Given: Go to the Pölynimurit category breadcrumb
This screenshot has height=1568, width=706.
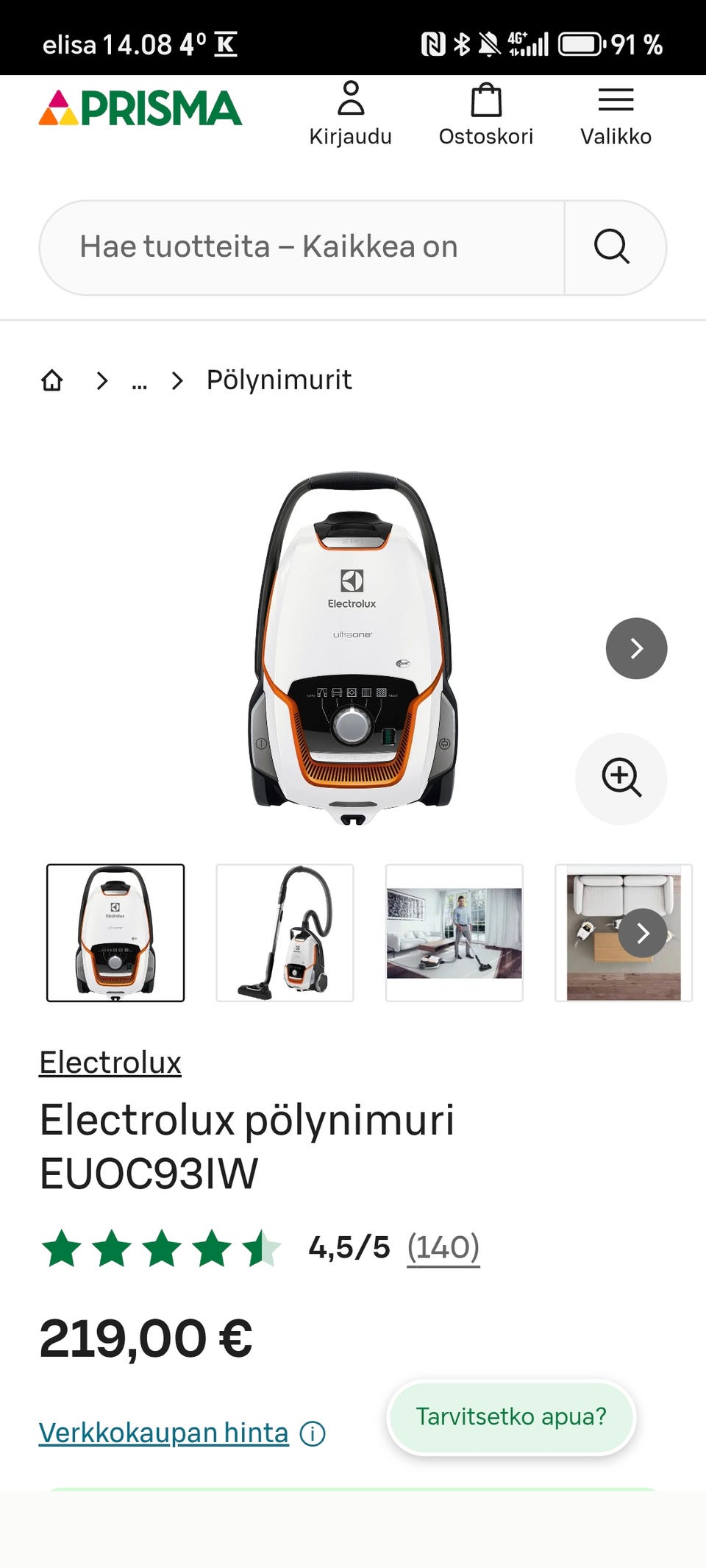Looking at the screenshot, I should click(277, 380).
